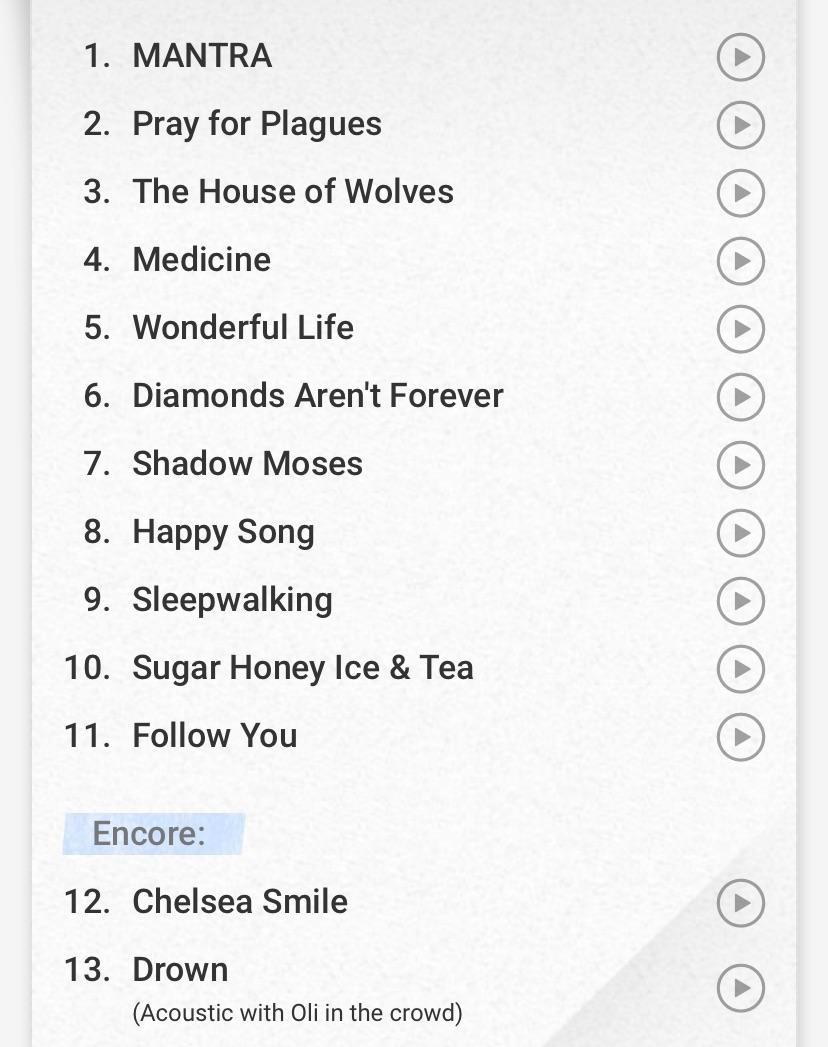Play The House of Wolves
The width and height of the screenshot is (828, 1047).
point(740,193)
